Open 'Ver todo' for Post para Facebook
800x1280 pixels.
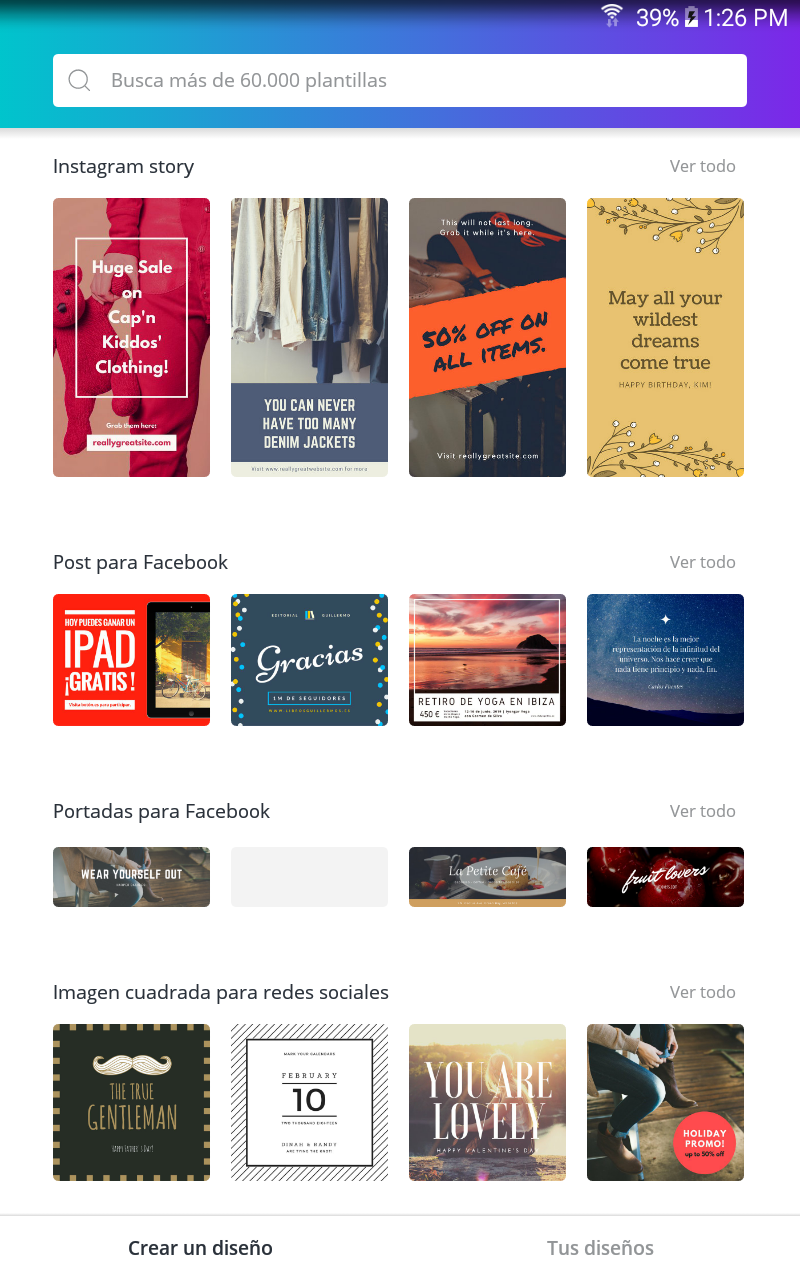(703, 561)
